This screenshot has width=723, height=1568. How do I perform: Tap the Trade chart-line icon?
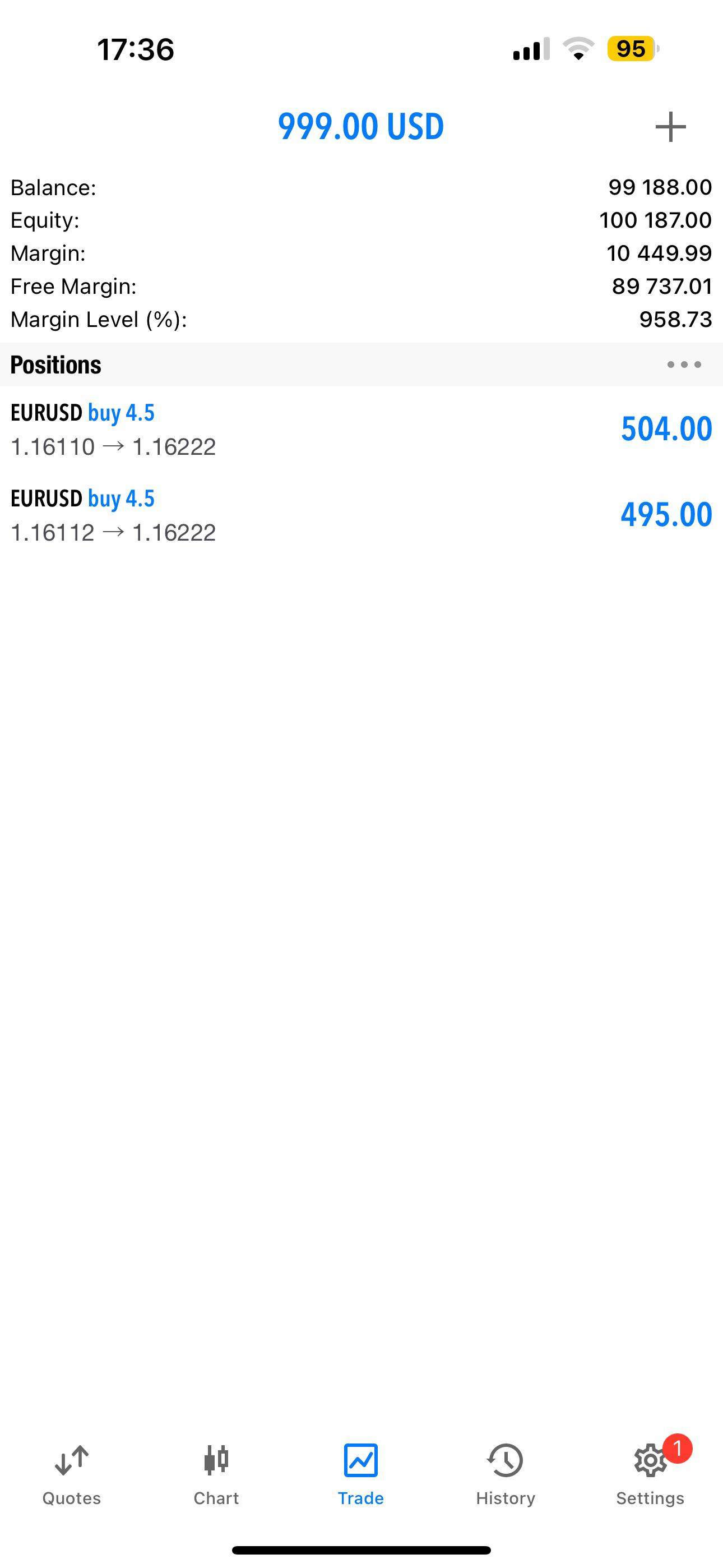pos(360,1460)
